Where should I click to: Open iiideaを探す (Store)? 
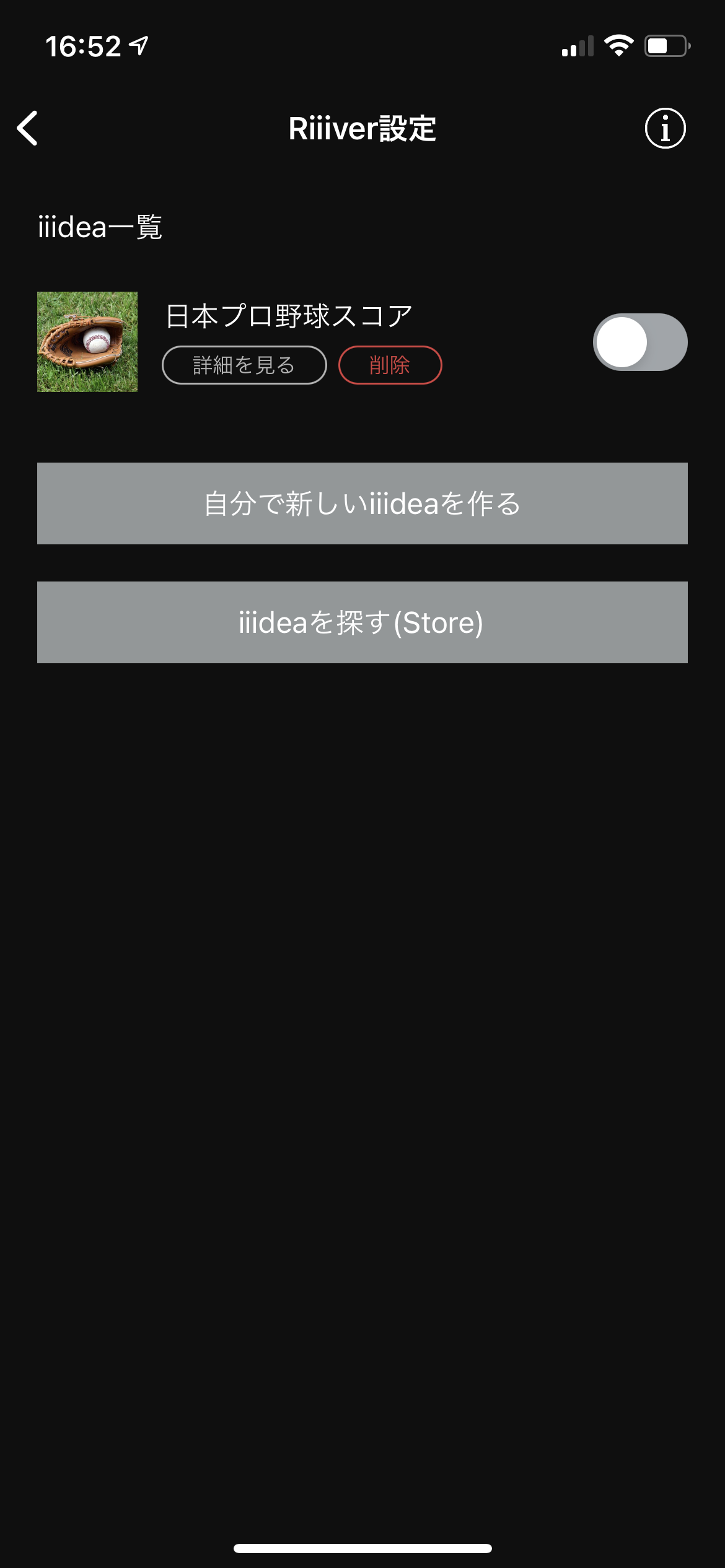(x=362, y=622)
